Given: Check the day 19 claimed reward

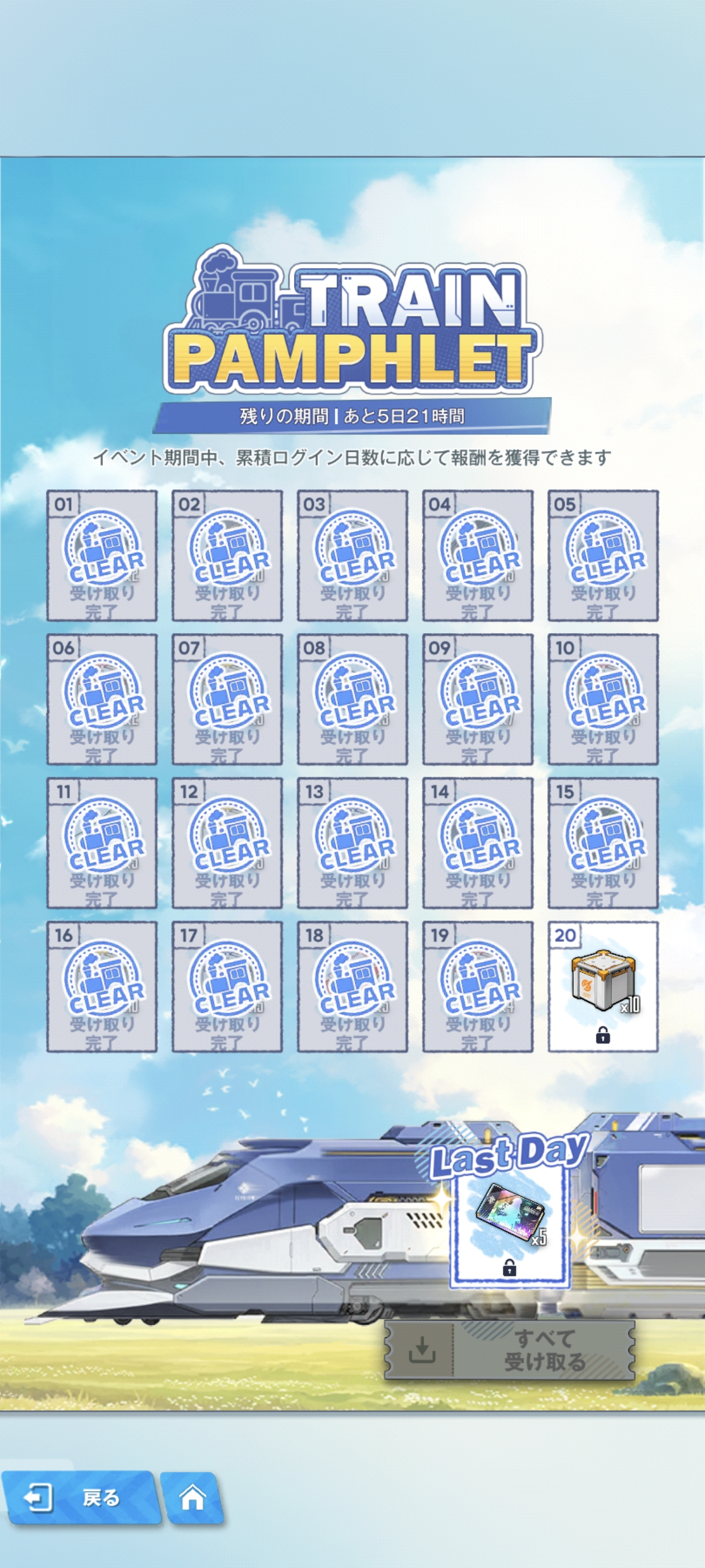Looking at the screenshot, I should coord(477,987).
